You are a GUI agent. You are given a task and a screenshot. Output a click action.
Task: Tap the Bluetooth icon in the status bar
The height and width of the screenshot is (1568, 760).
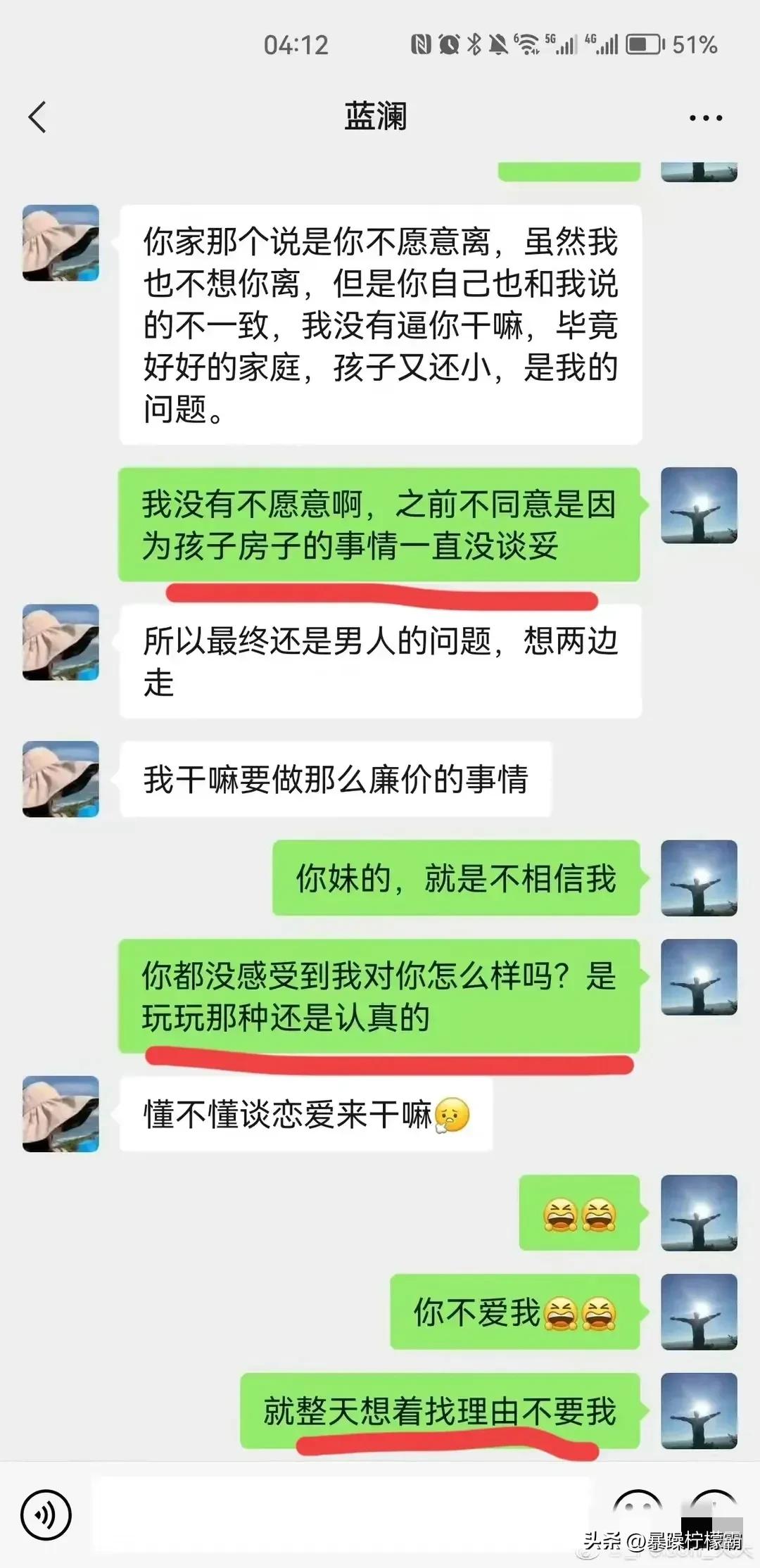click(x=474, y=42)
